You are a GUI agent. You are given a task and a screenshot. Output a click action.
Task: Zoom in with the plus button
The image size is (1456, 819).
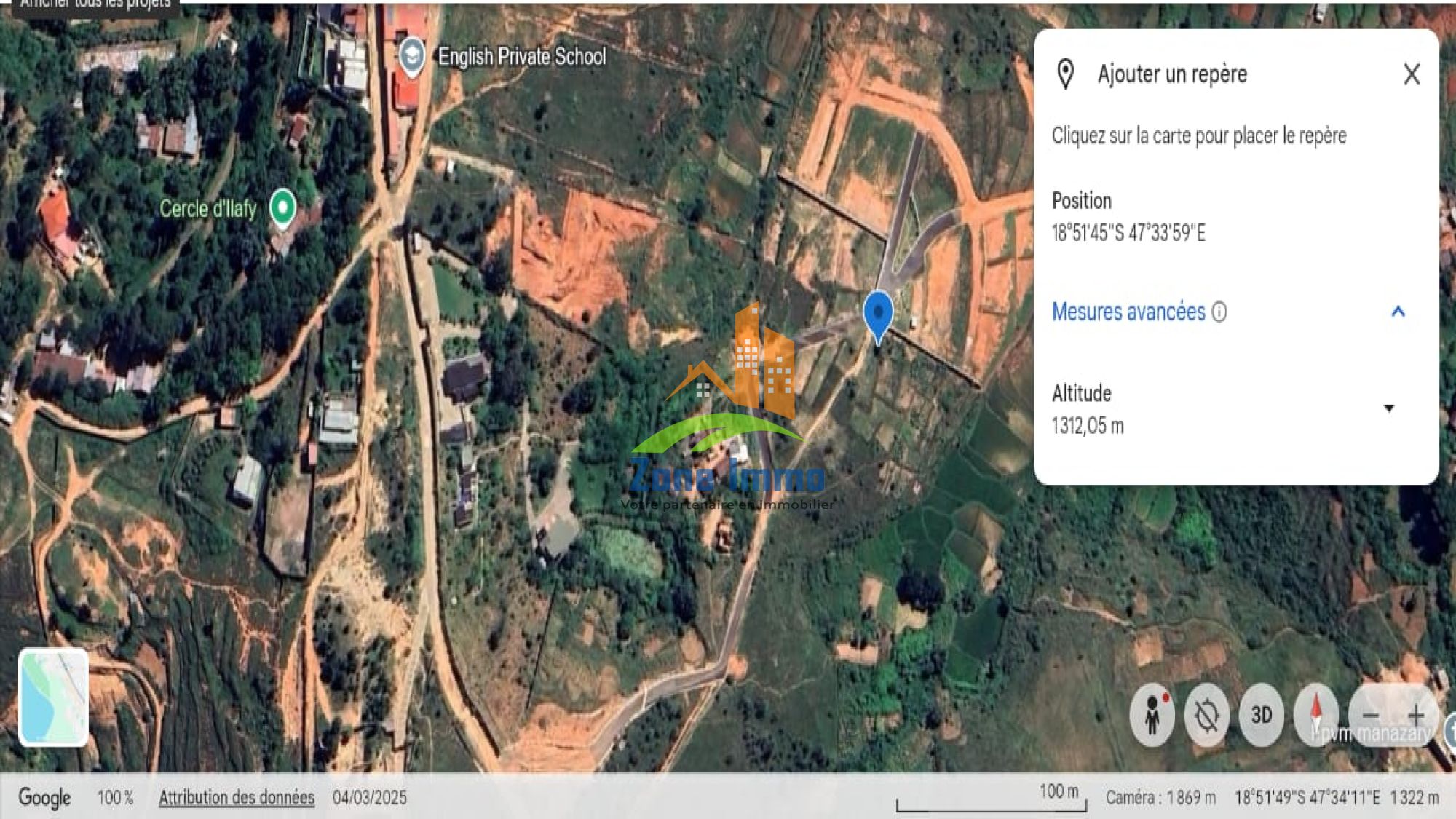pos(1416,715)
